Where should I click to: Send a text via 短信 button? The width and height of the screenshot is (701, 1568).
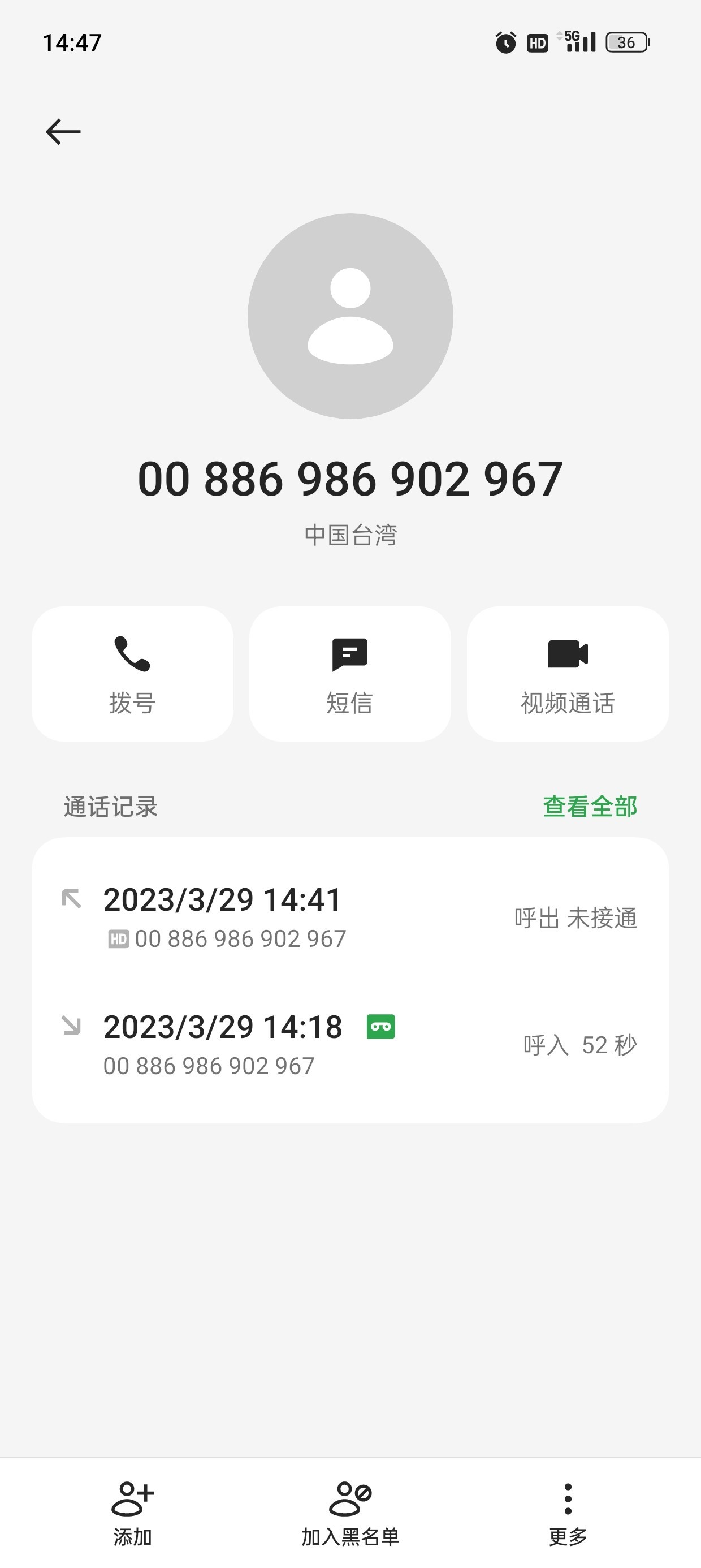point(350,674)
